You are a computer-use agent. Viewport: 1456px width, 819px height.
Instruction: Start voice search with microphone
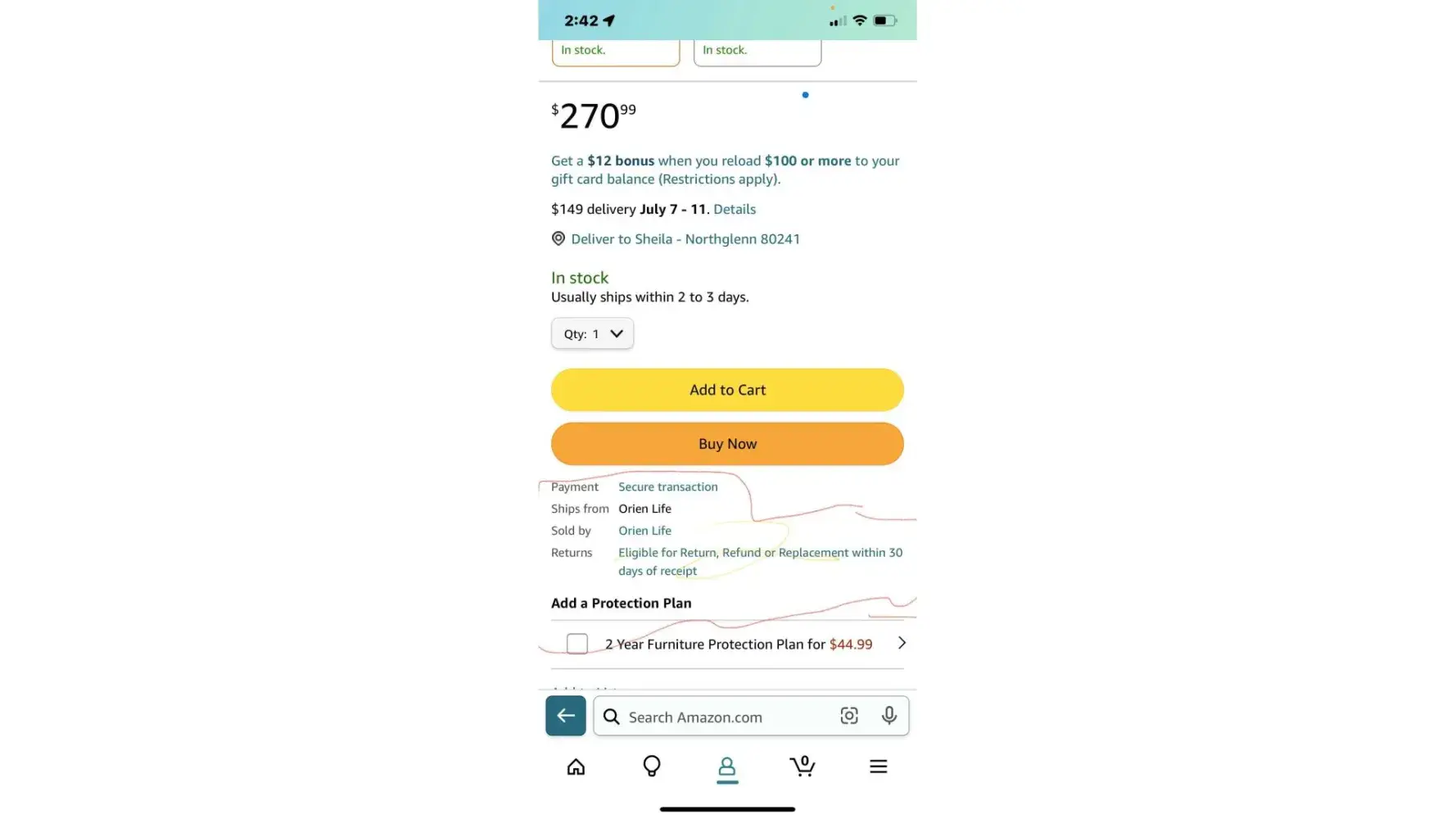point(889,716)
